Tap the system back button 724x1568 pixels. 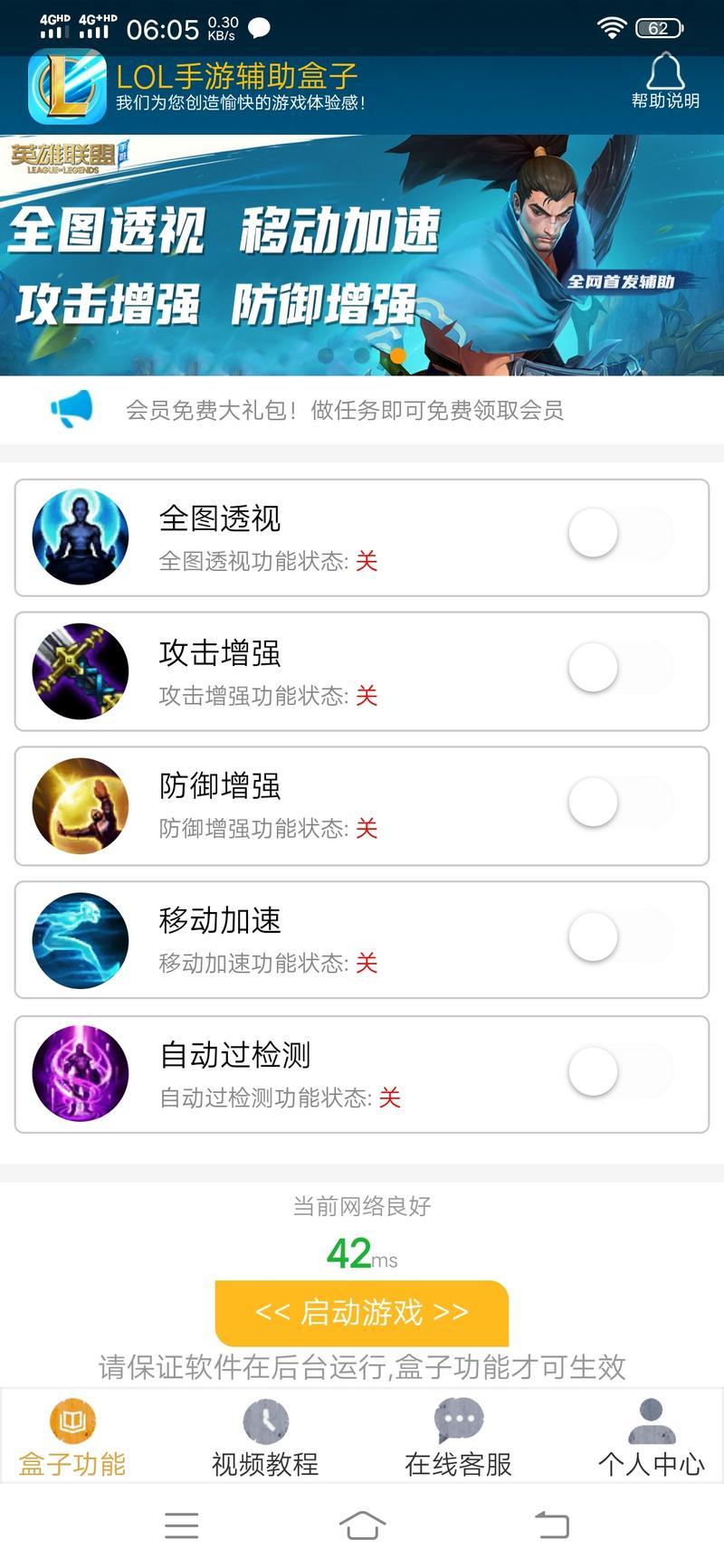pyautogui.click(x=552, y=1525)
